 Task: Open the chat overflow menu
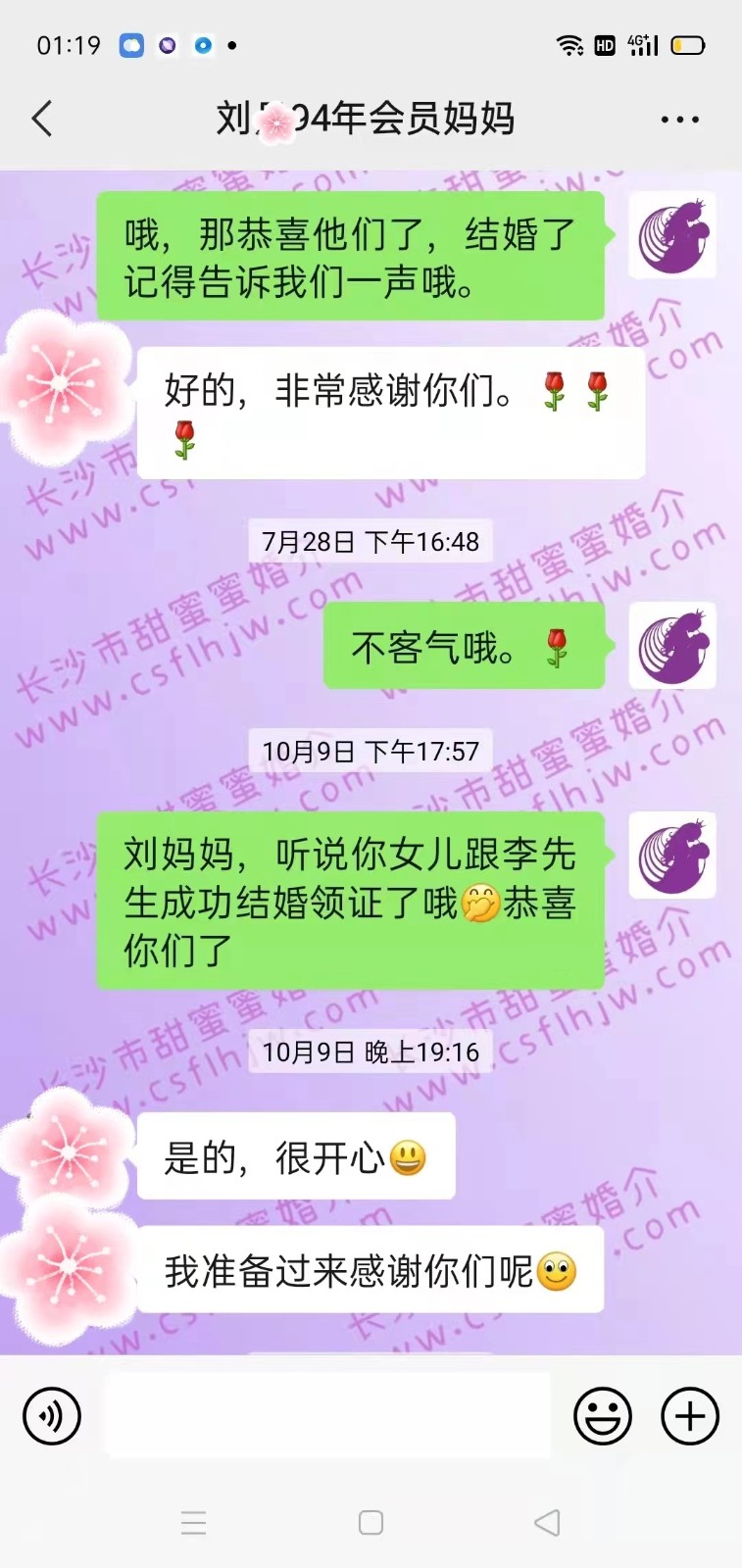679,120
